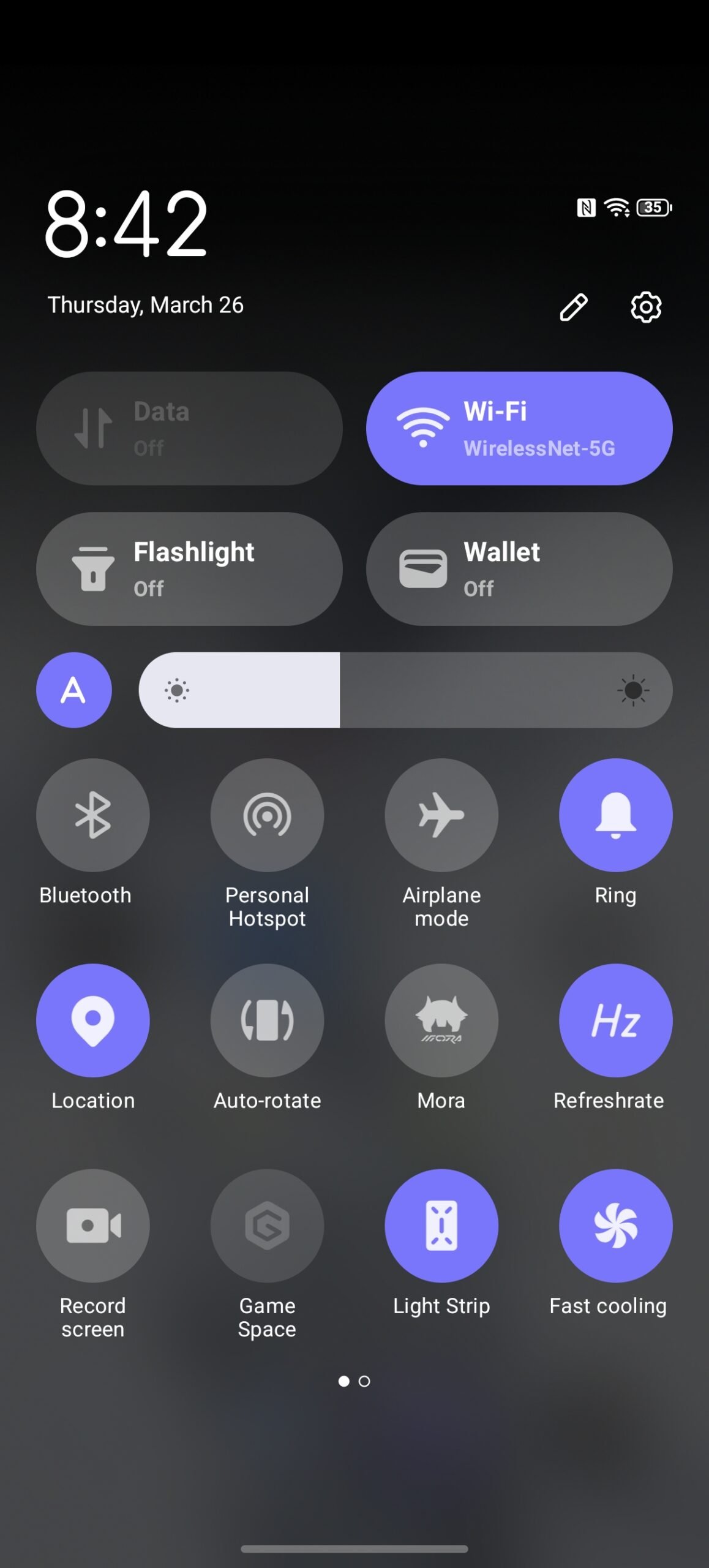Turn on Personal Hotspot

click(267, 815)
